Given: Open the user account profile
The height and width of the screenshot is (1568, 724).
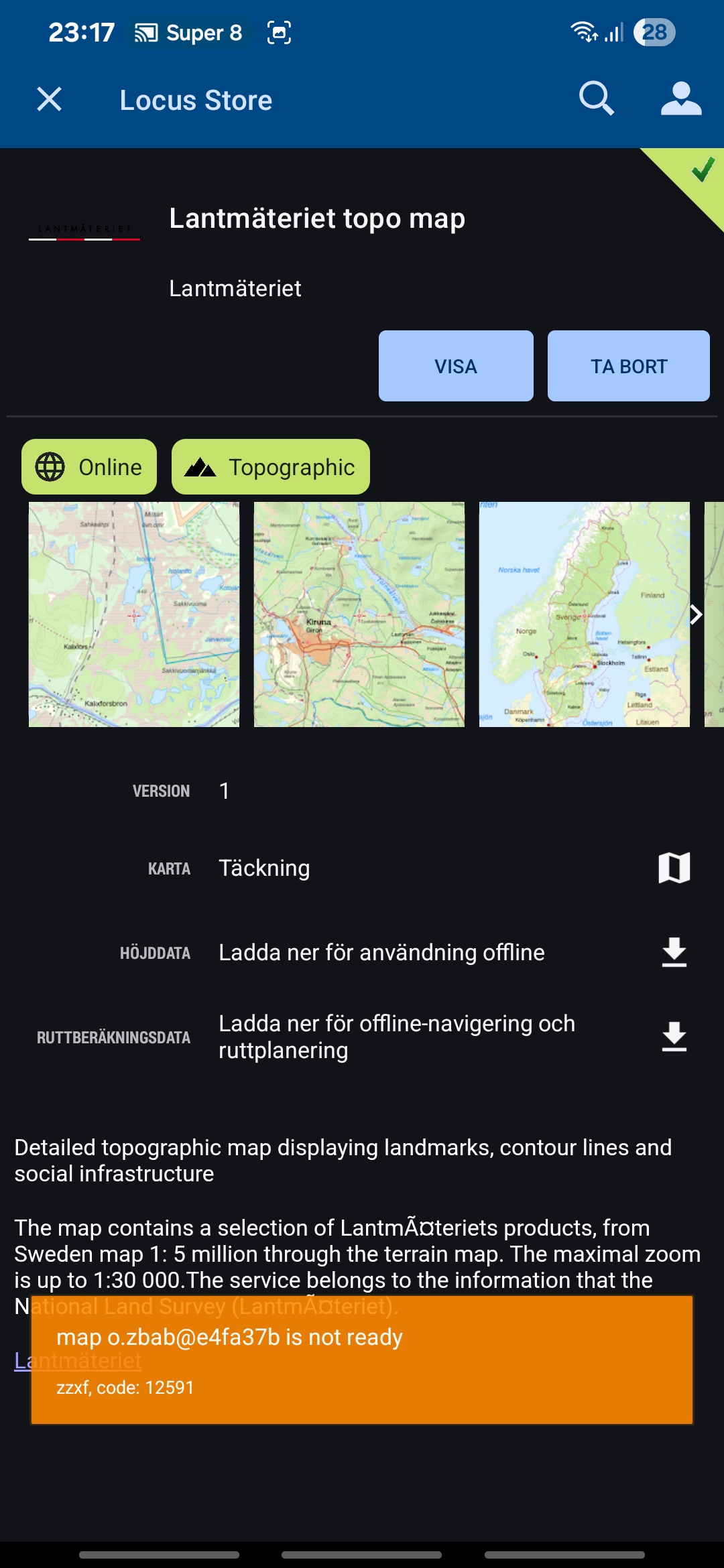Looking at the screenshot, I should pyautogui.click(x=680, y=99).
